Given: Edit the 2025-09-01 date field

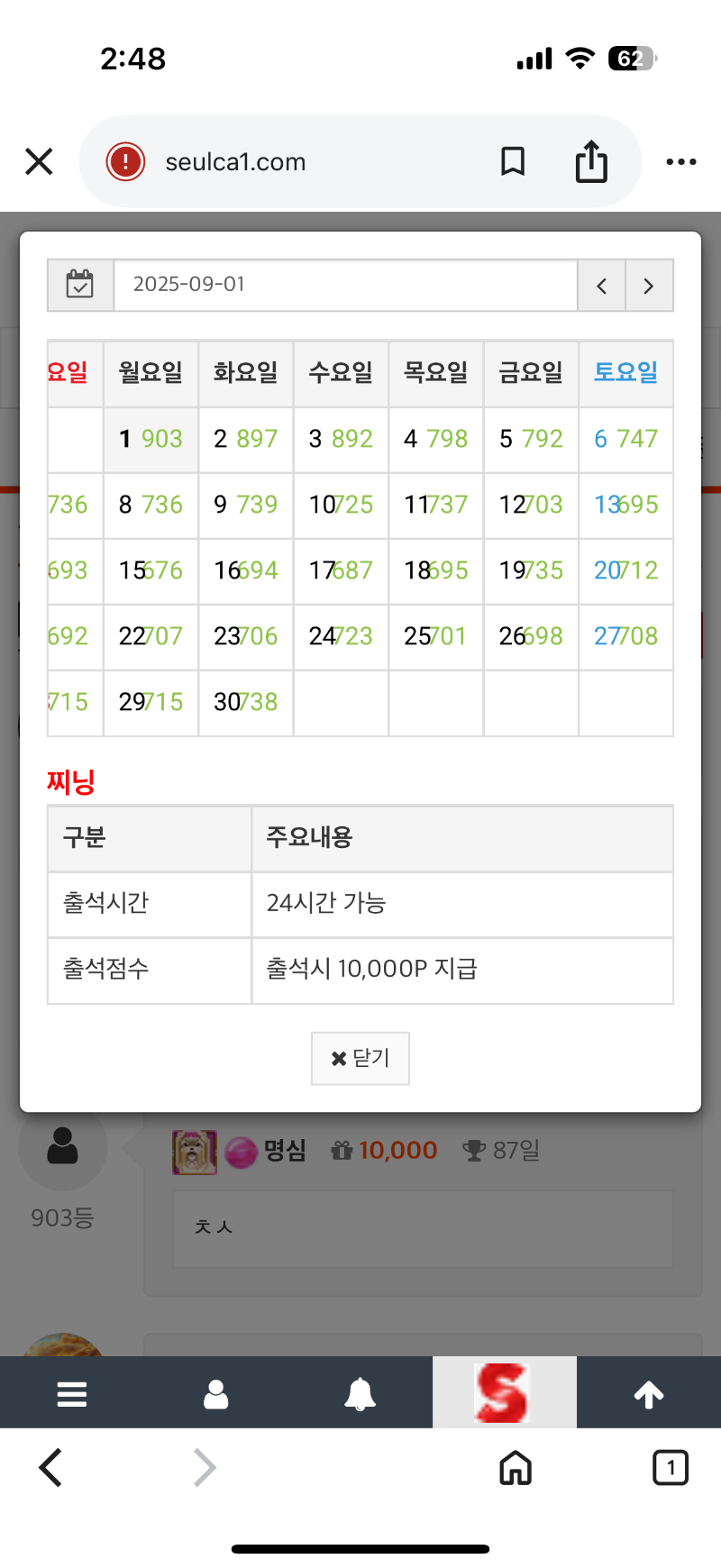Looking at the screenshot, I should pos(344,285).
